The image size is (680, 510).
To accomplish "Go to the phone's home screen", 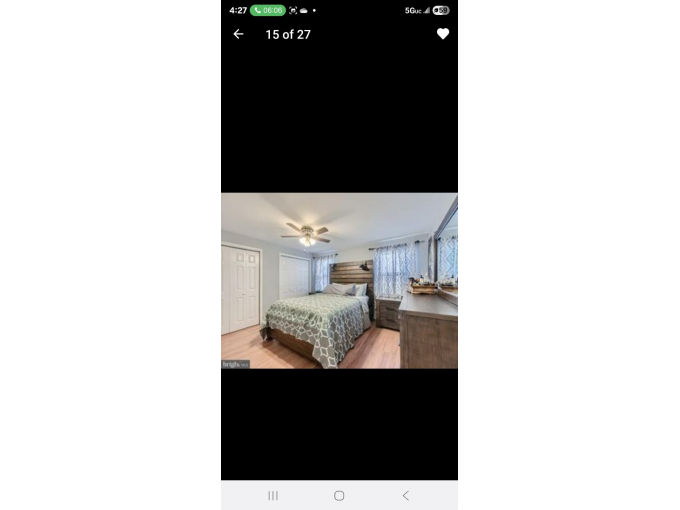I will (x=339, y=496).
